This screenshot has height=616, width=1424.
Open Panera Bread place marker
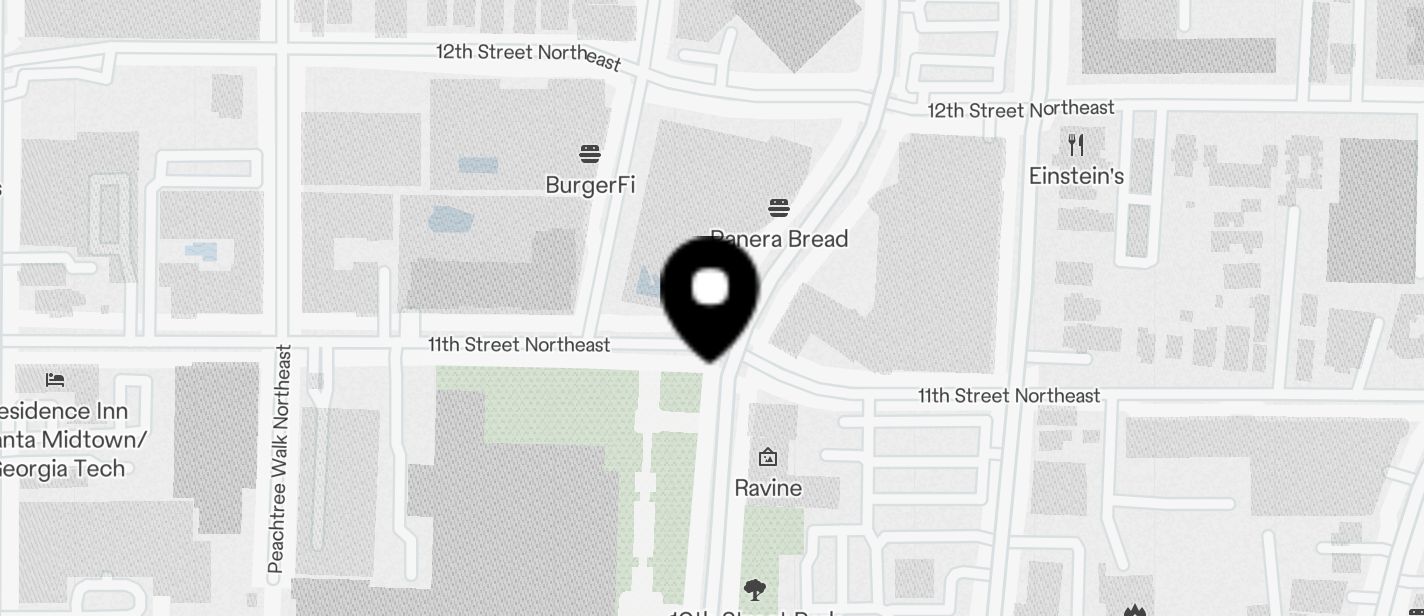[x=779, y=208]
